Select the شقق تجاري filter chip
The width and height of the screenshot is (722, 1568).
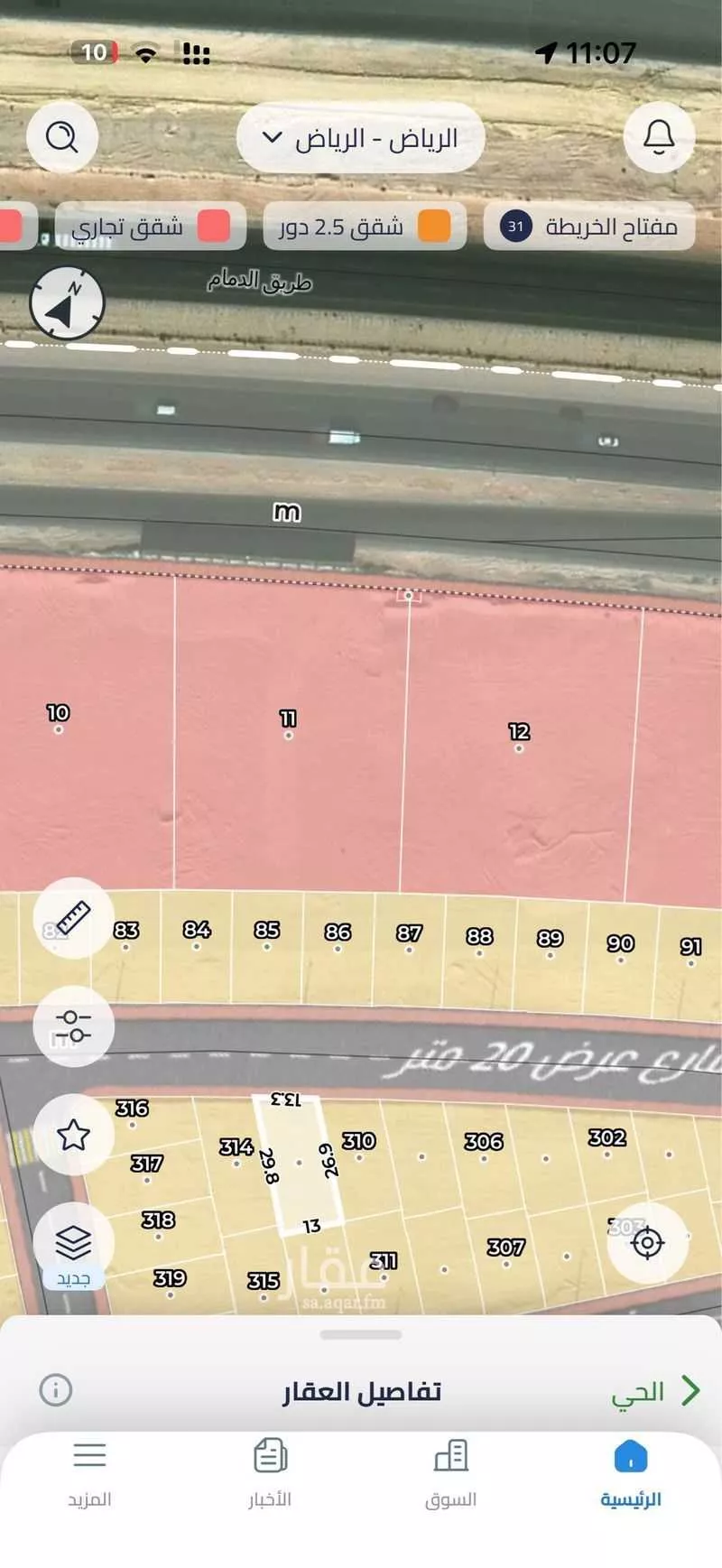point(151,226)
